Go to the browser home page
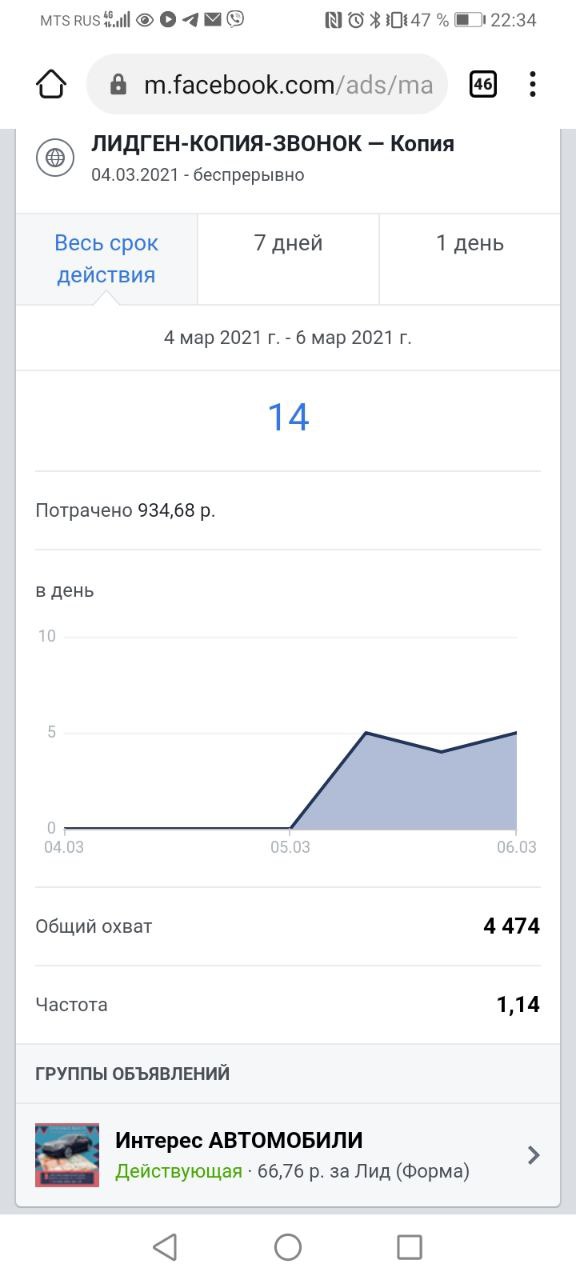576x1280 pixels. pos(51,85)
